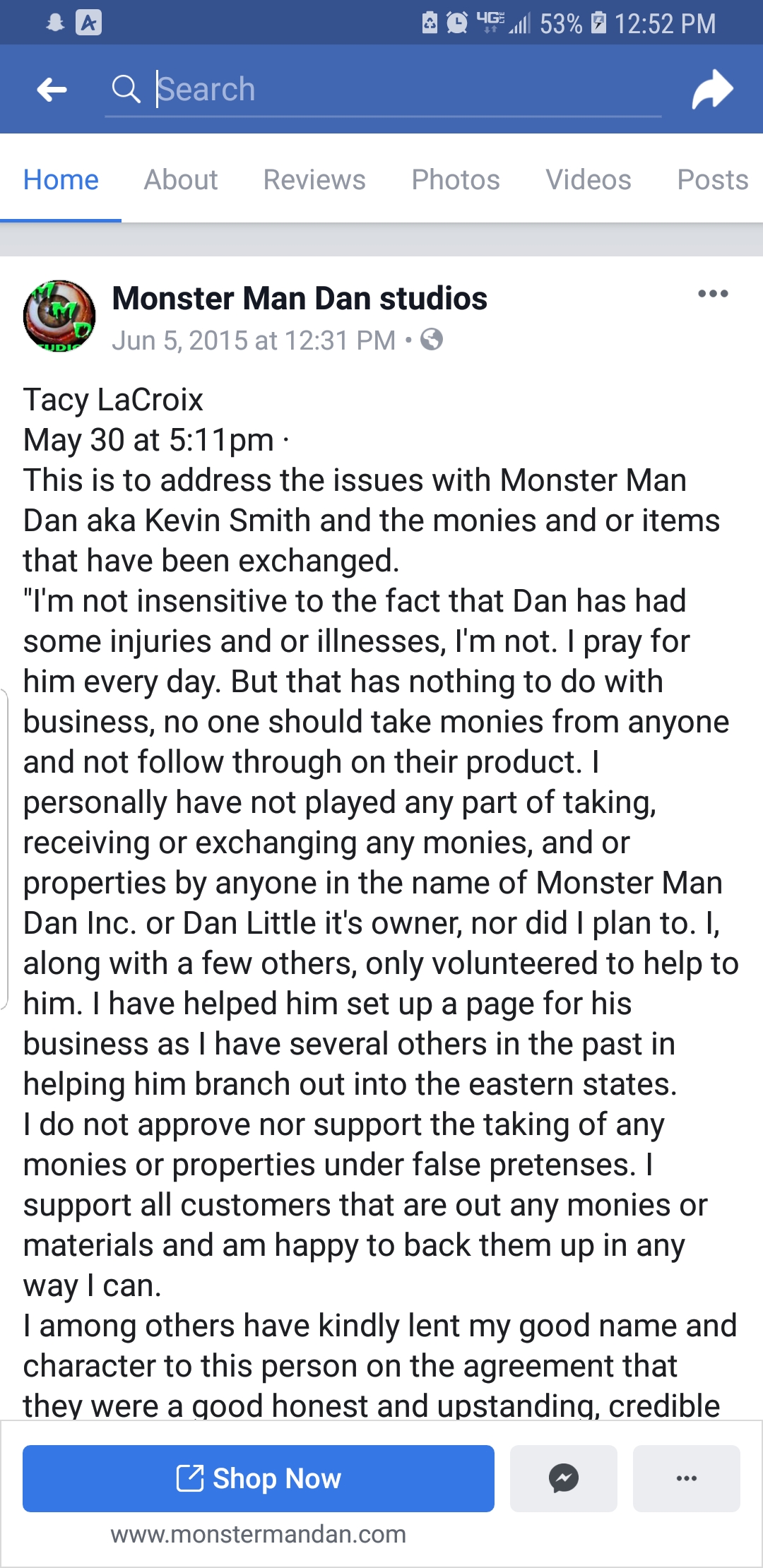763x1568 pixels.
Task: Switch to the About tab
Action: [x=181, y=179]
